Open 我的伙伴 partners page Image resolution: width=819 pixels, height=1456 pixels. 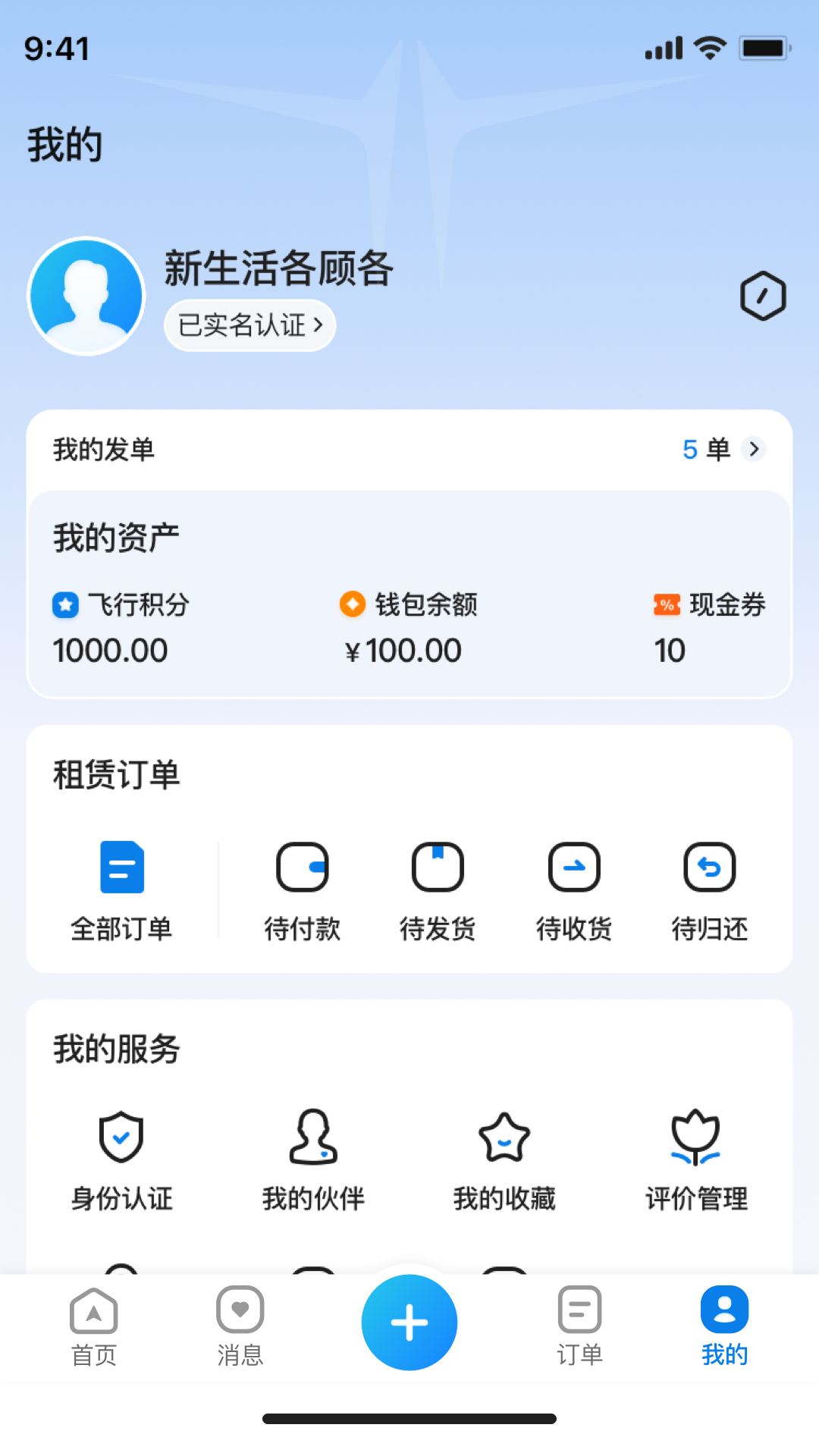[x=313, y=1153]
